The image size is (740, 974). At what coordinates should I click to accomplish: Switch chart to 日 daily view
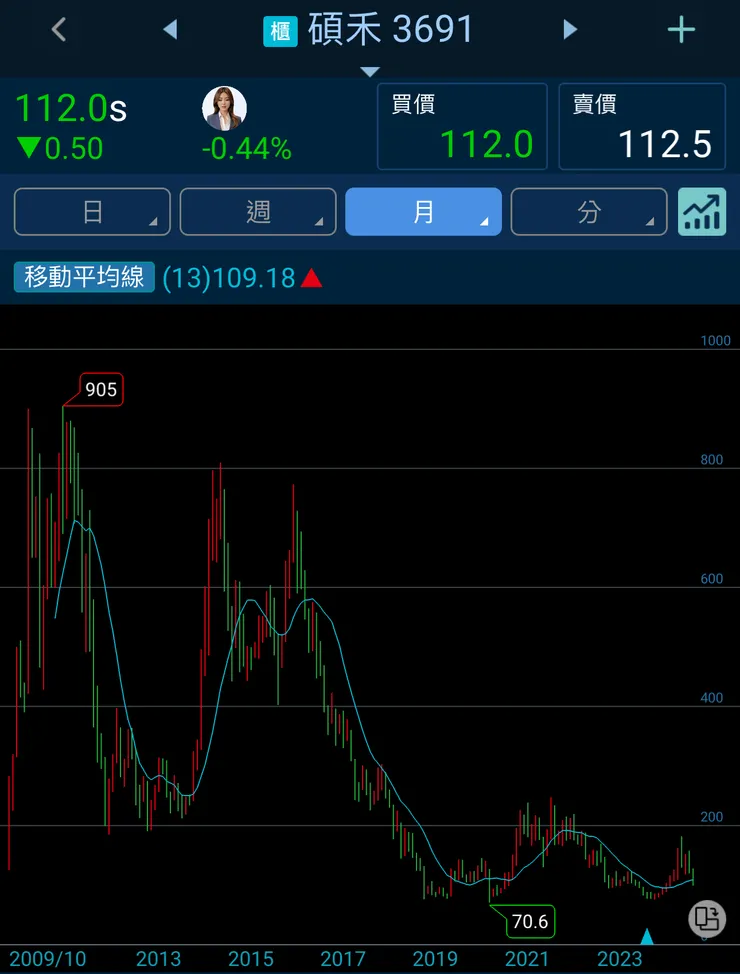tap(92, 212)
